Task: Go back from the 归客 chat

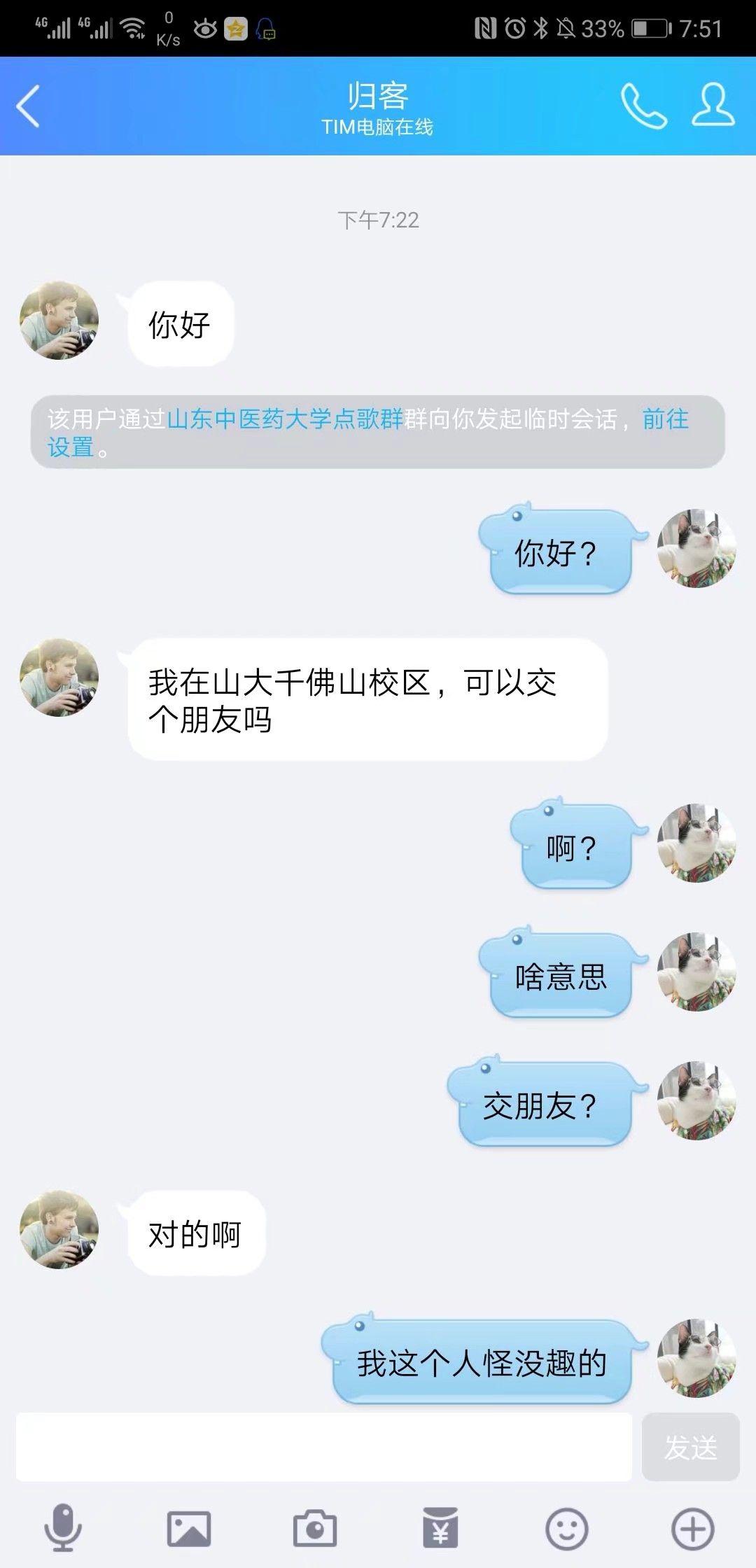Action: point(28,106)
